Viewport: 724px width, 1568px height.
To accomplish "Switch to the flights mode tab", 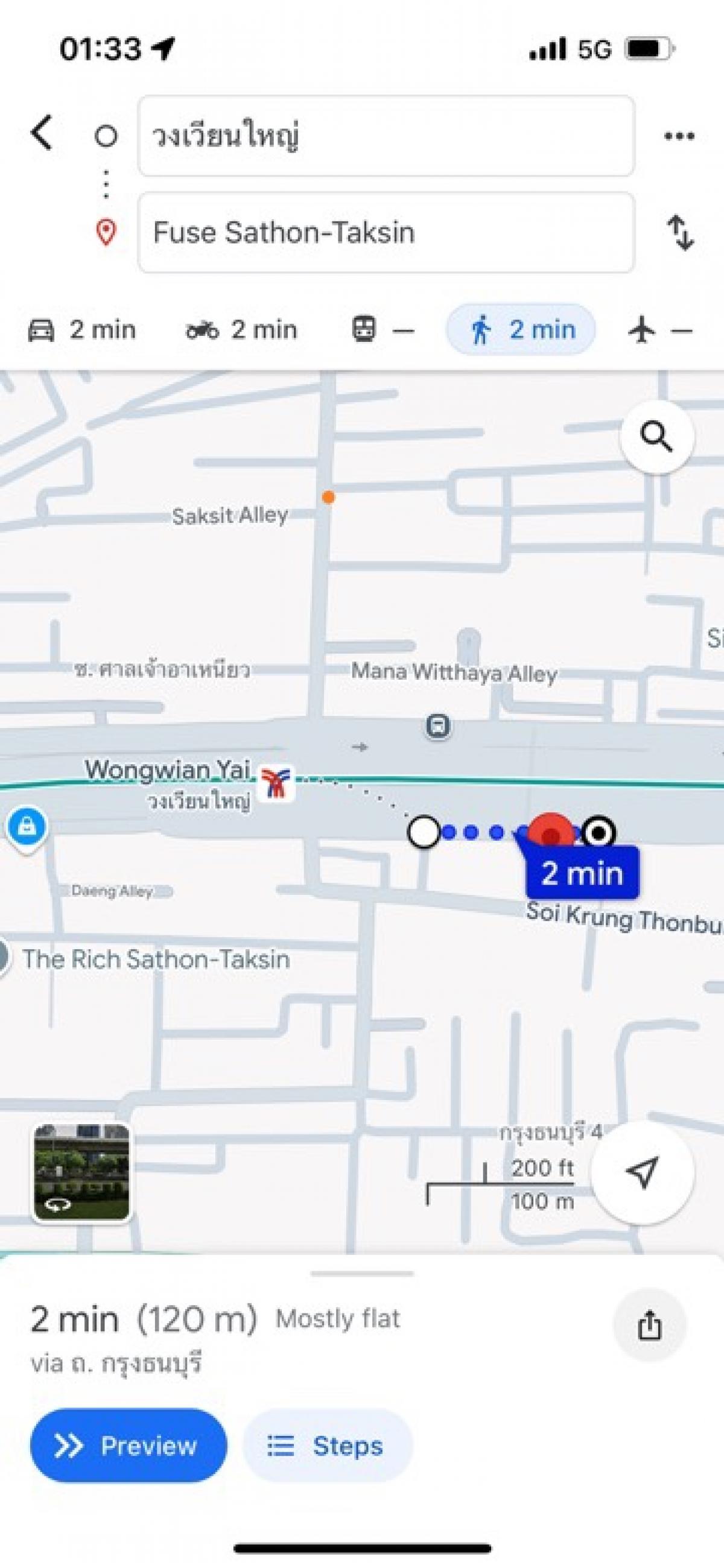I will tap(660, 331).
